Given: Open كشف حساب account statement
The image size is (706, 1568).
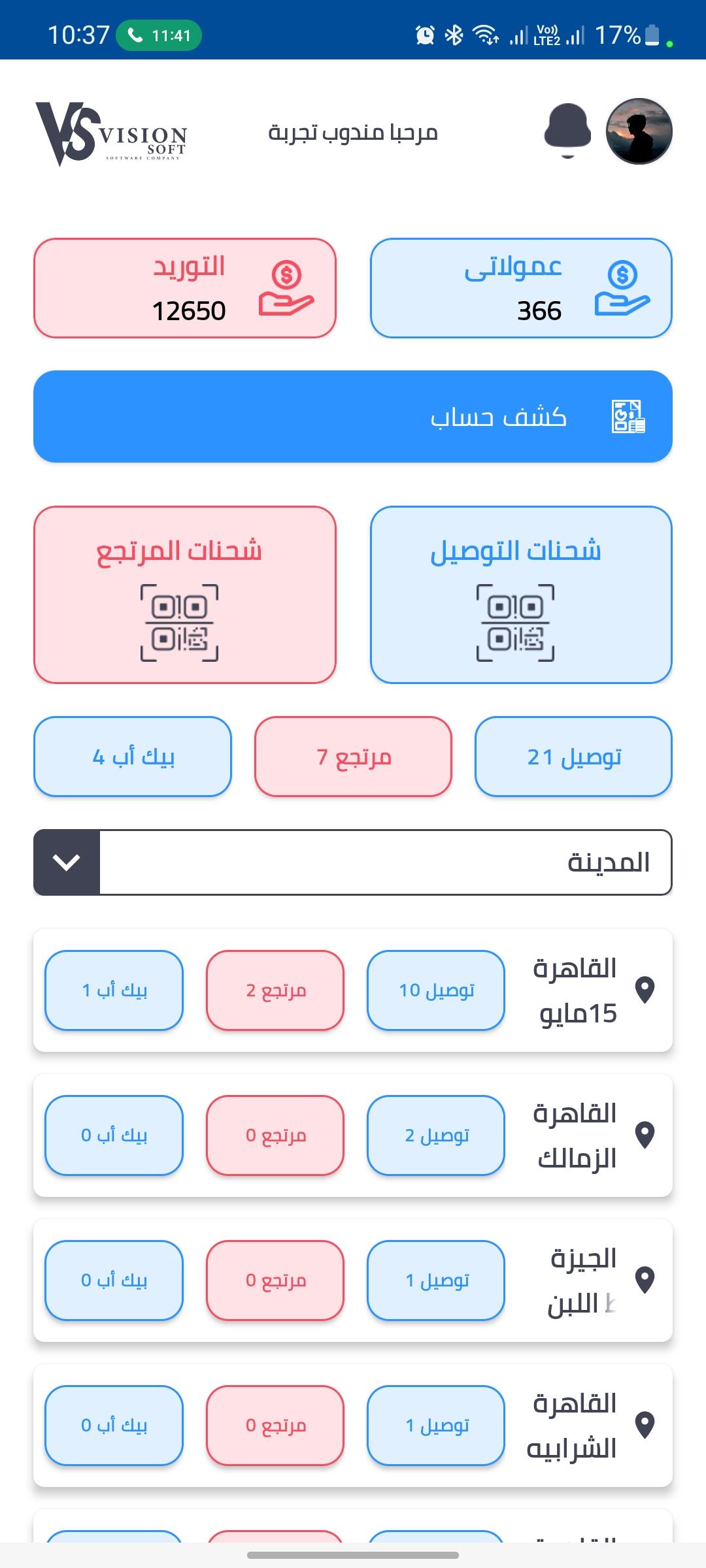Looking at the screenshot, I should (353, 417).
